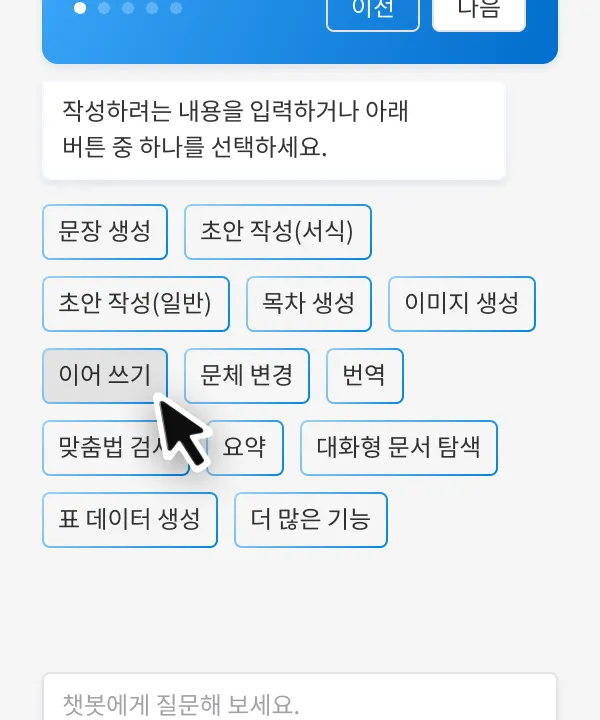Choose 표 데이터 생성

click(x=130, y=520)
